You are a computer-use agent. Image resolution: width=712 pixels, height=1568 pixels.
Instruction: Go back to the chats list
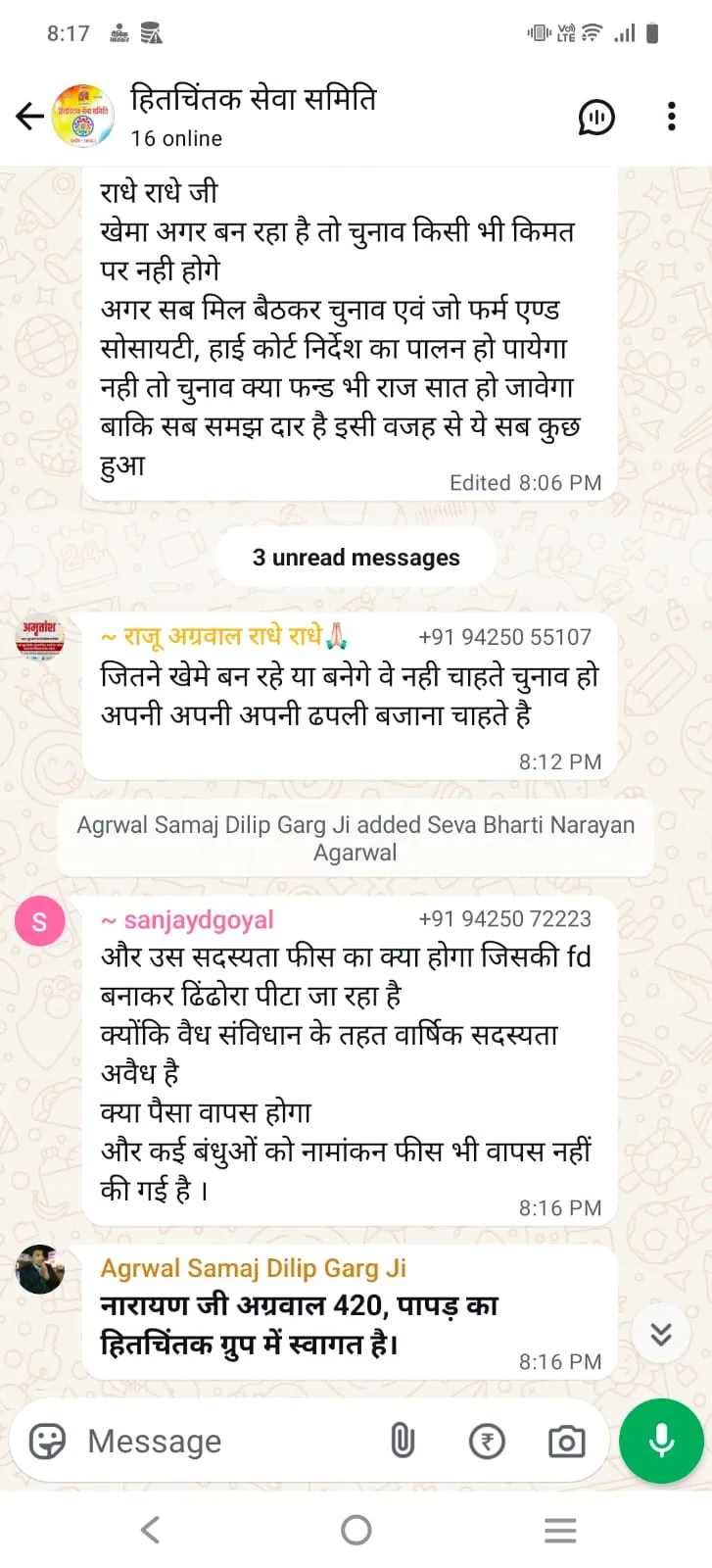(x=29, y=117)
